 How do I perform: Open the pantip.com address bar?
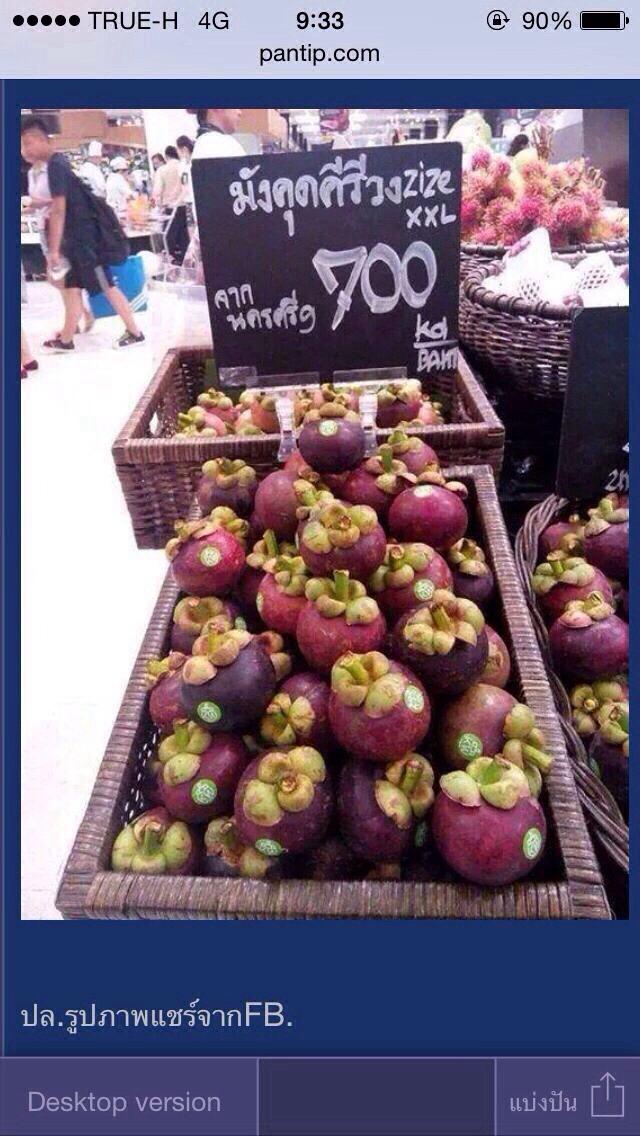[319, 54]
